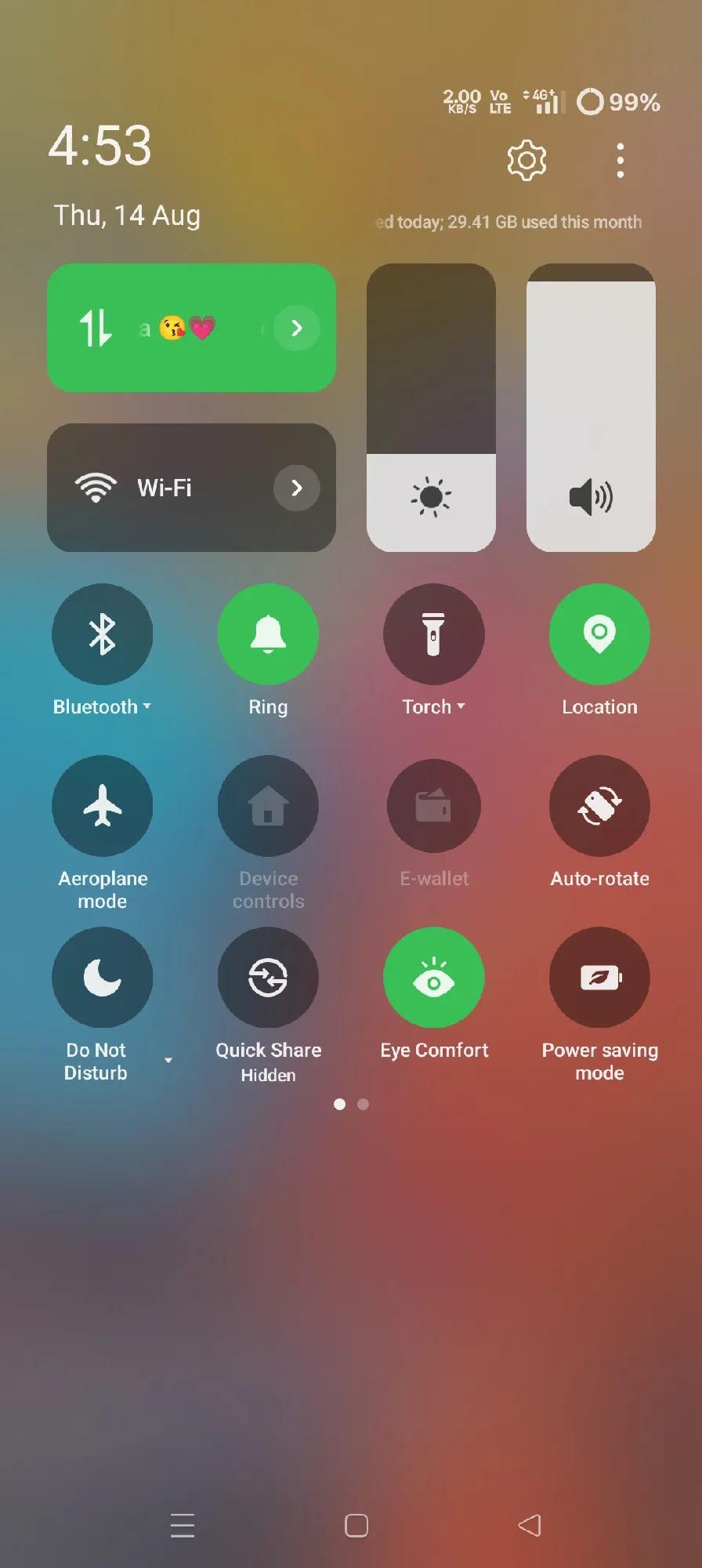Enable Aeroplane mode
The image size is (702, 1568).
[102, 806]
